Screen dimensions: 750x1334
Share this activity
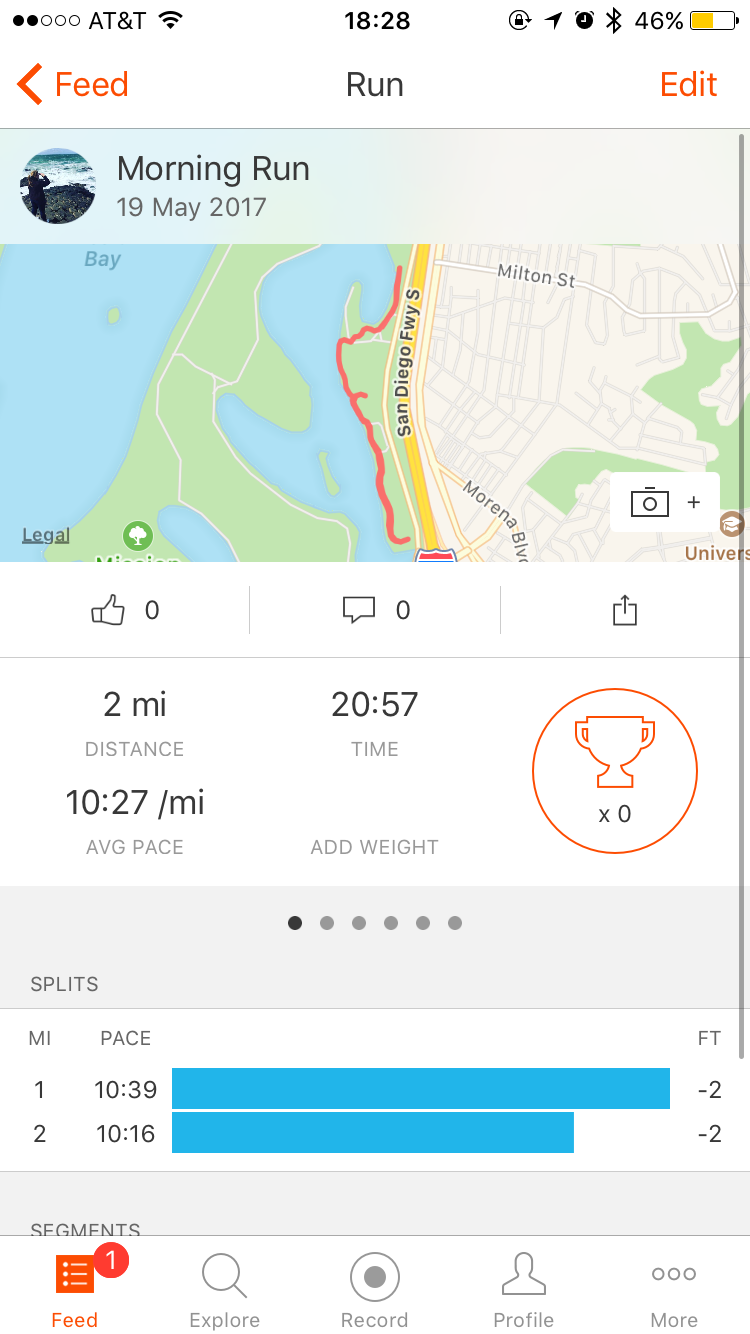click(x=624, y=610)
